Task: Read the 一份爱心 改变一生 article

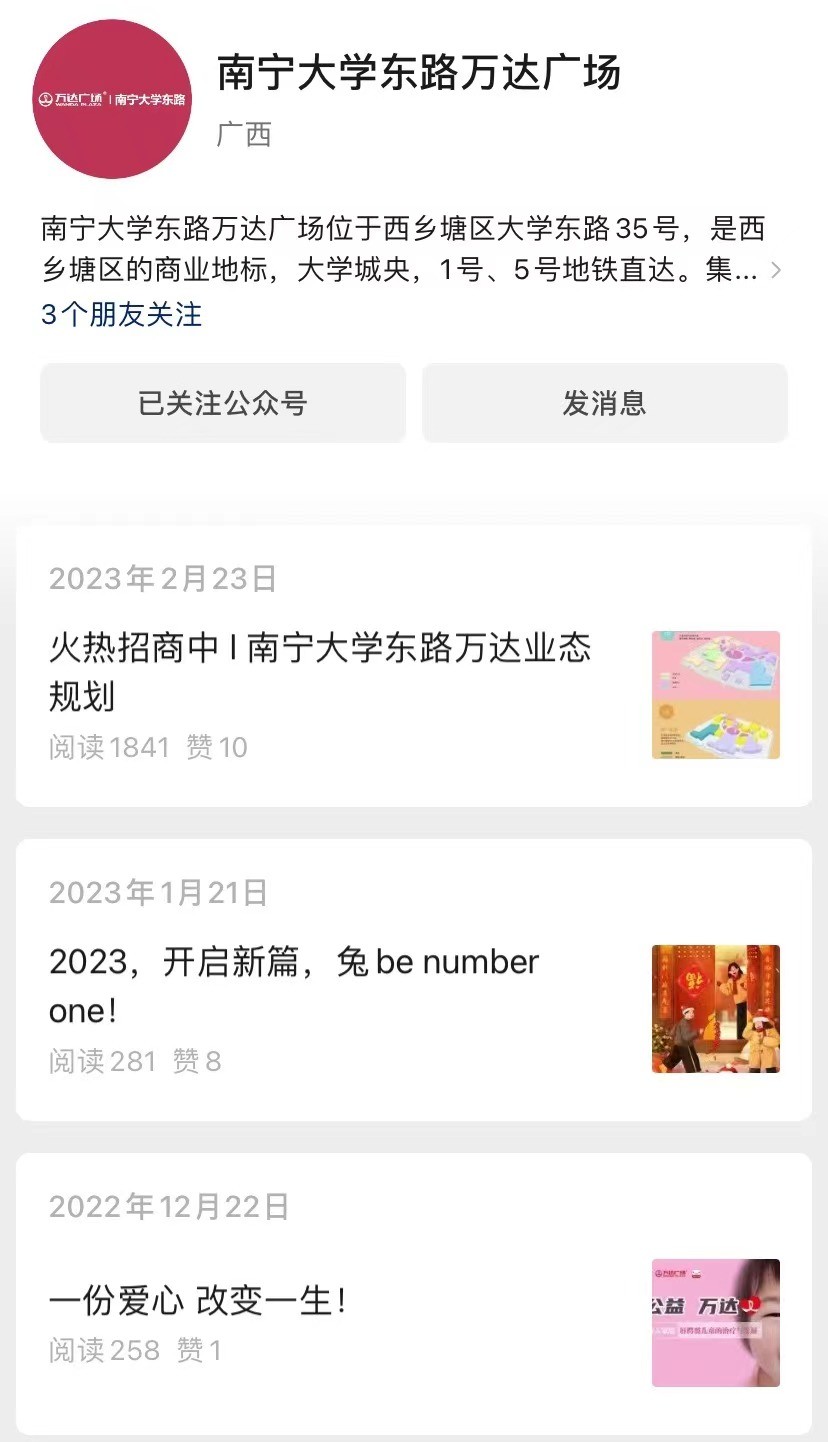Action: click(198, 1301)
